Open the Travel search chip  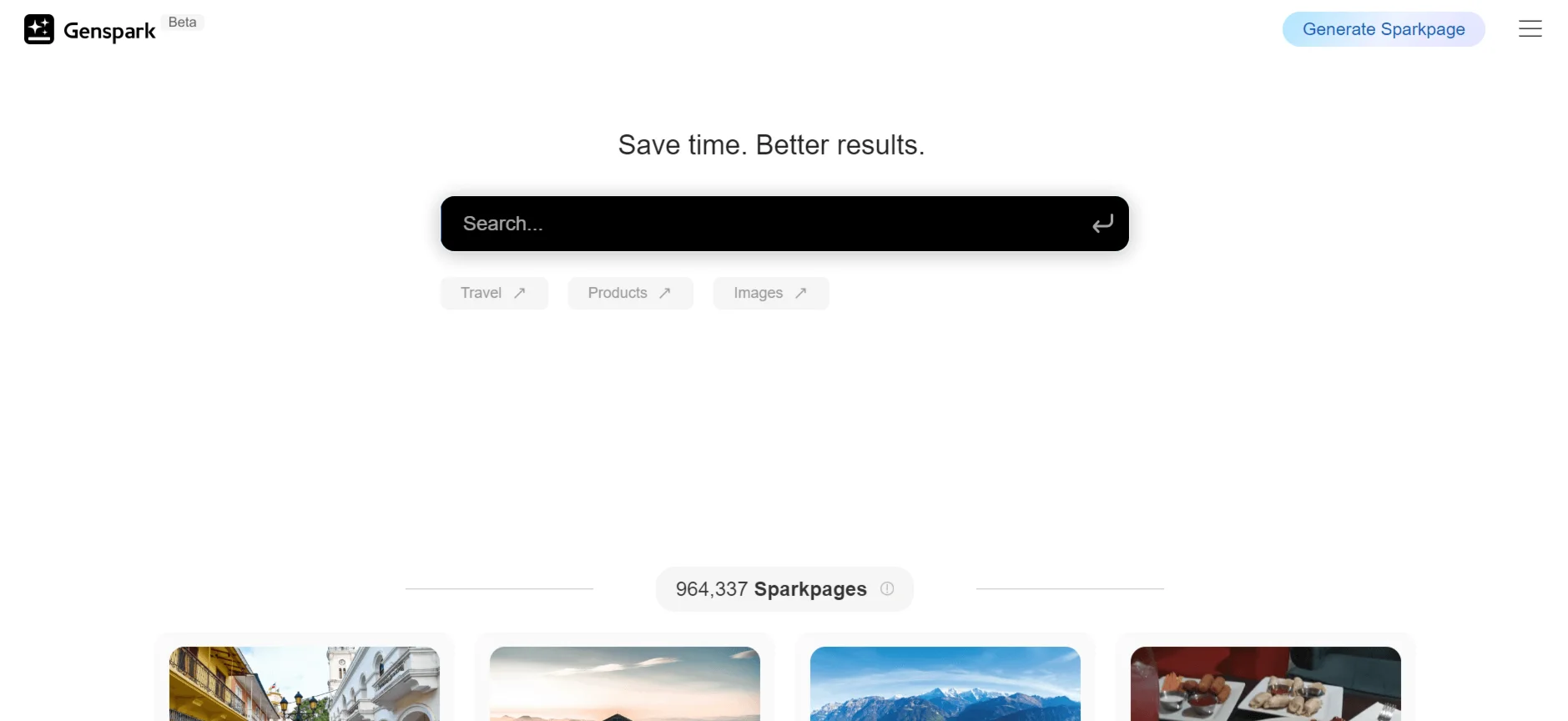pyautogui.click(x=494, y=293)
